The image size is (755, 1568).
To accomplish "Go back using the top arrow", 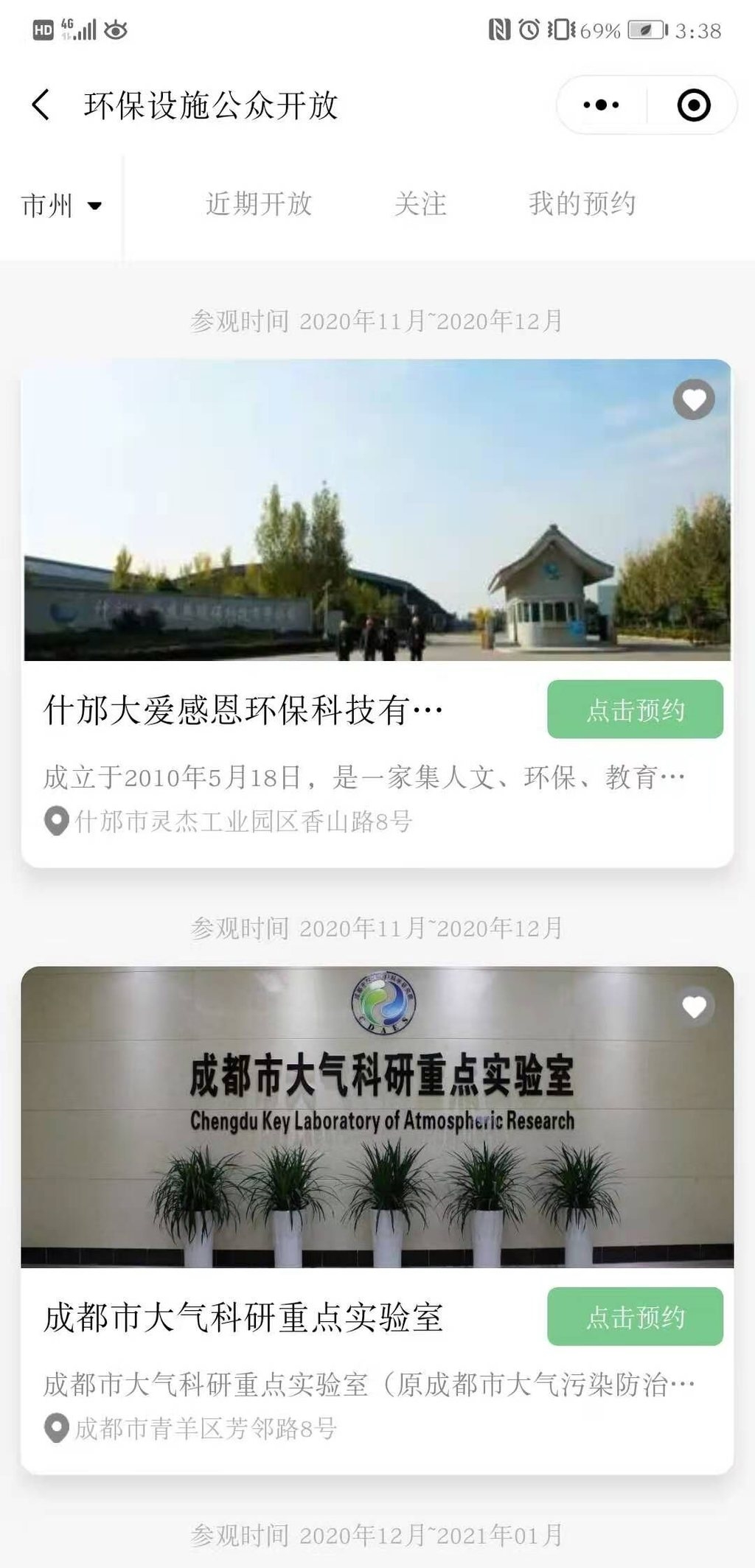I will pos(41,105).
